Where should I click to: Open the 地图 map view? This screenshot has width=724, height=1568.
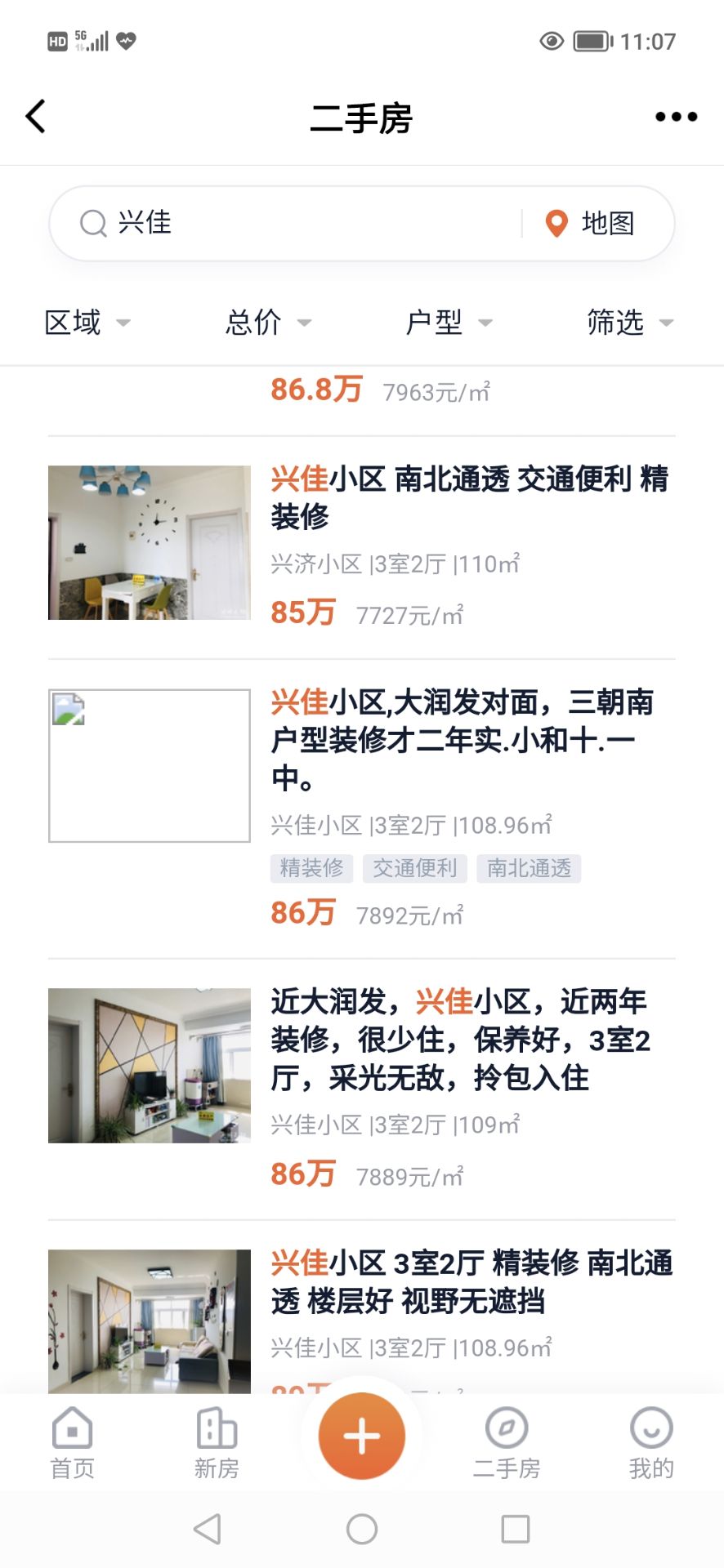[x=592, y=223]
